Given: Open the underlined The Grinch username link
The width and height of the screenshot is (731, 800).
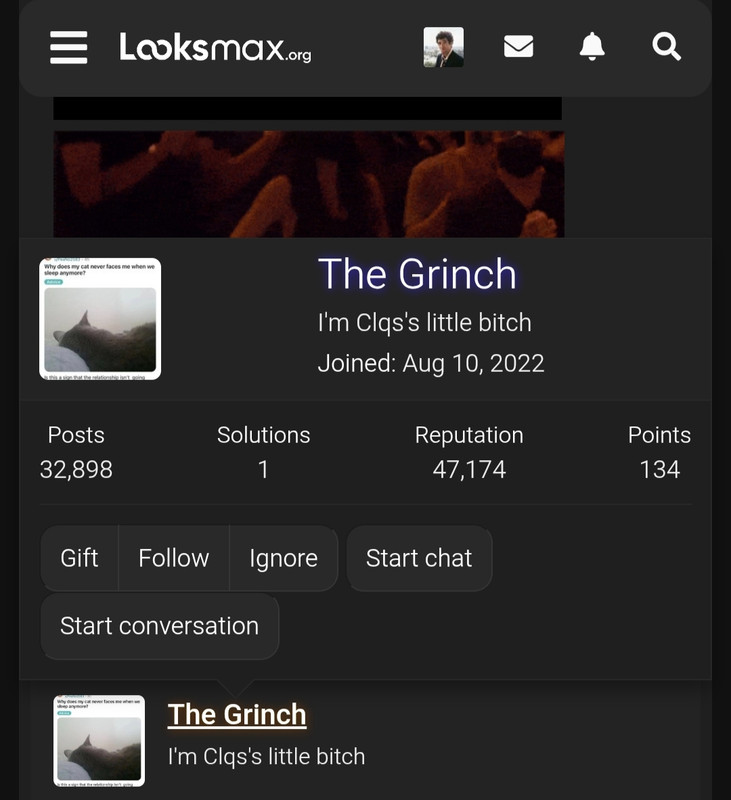Looking at the screenshot, I should point(237,714).
